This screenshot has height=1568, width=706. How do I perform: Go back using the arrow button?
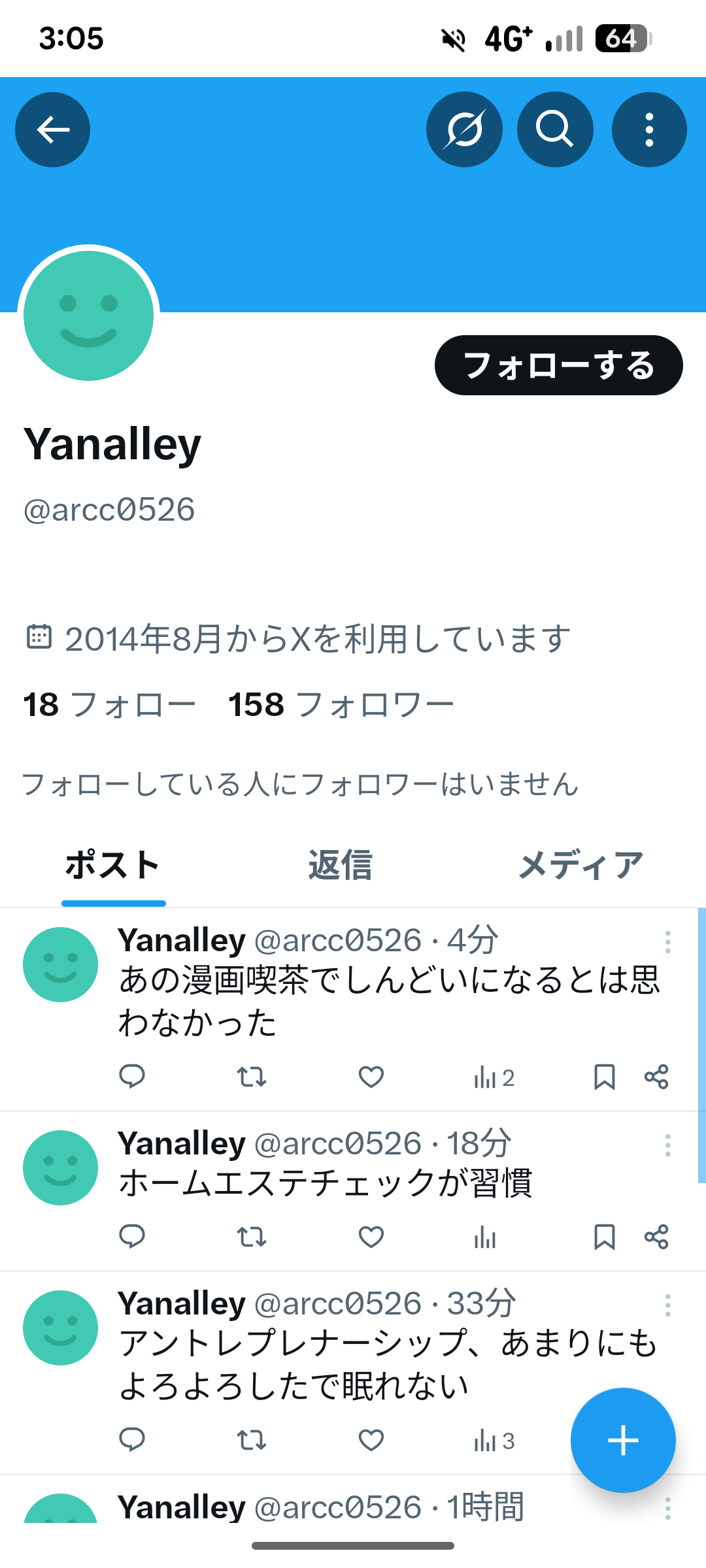pyautogui.click(x=52, y=129)
